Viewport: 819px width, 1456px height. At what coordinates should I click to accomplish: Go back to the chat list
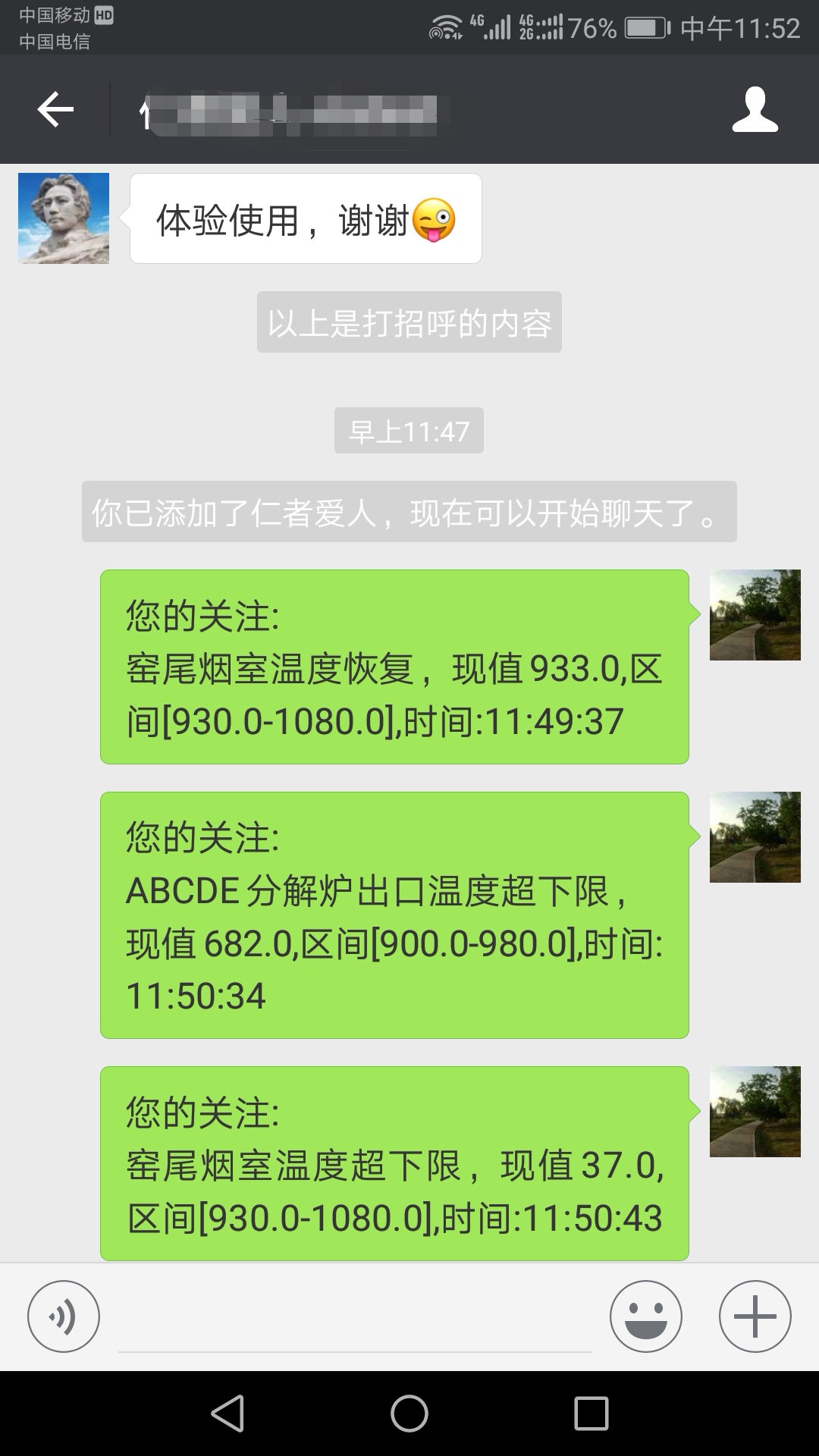click(x=55, y=110)
